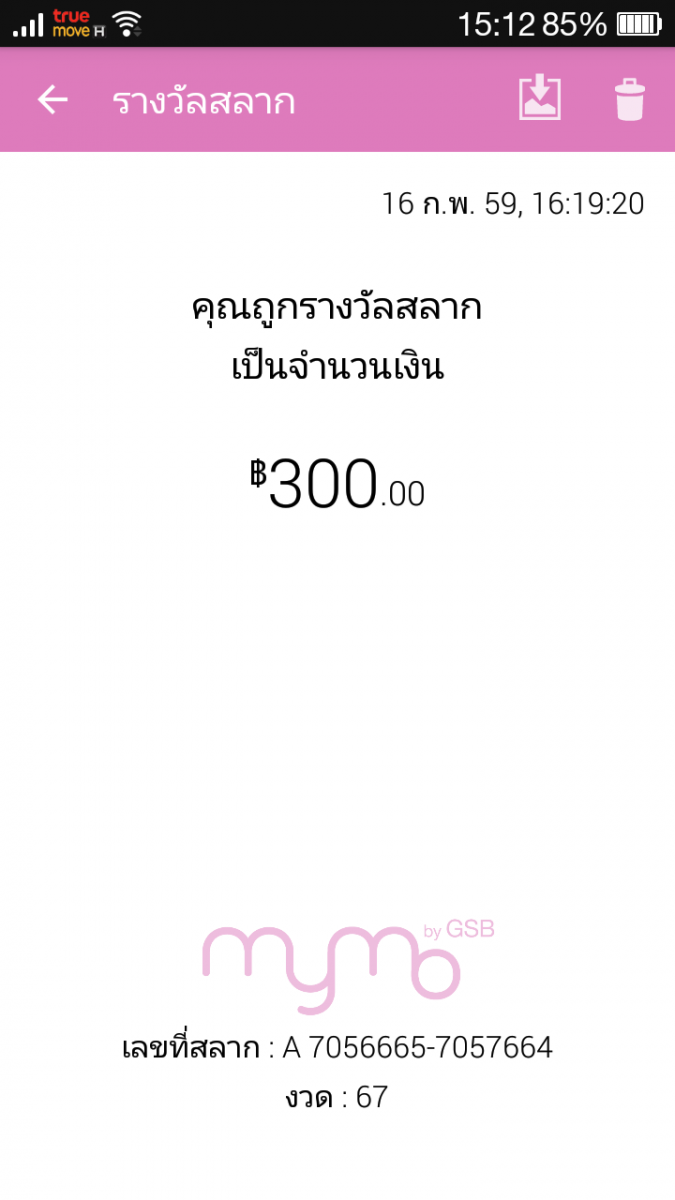
Task: Go back using the arrow icon
Action: pos(52,100)
